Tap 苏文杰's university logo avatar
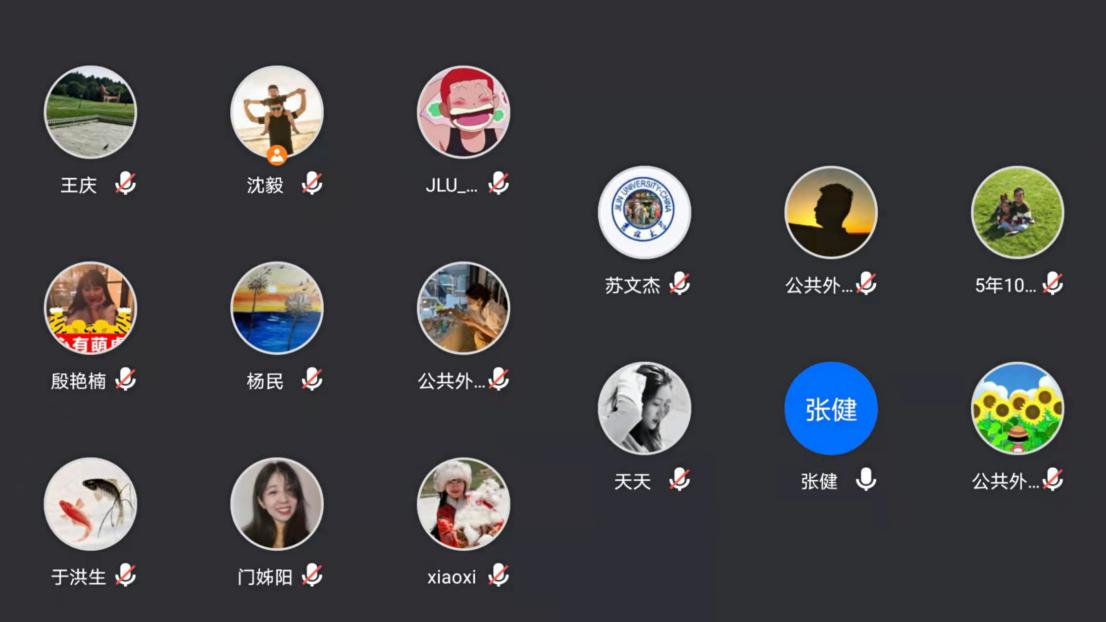 (644, 212)
